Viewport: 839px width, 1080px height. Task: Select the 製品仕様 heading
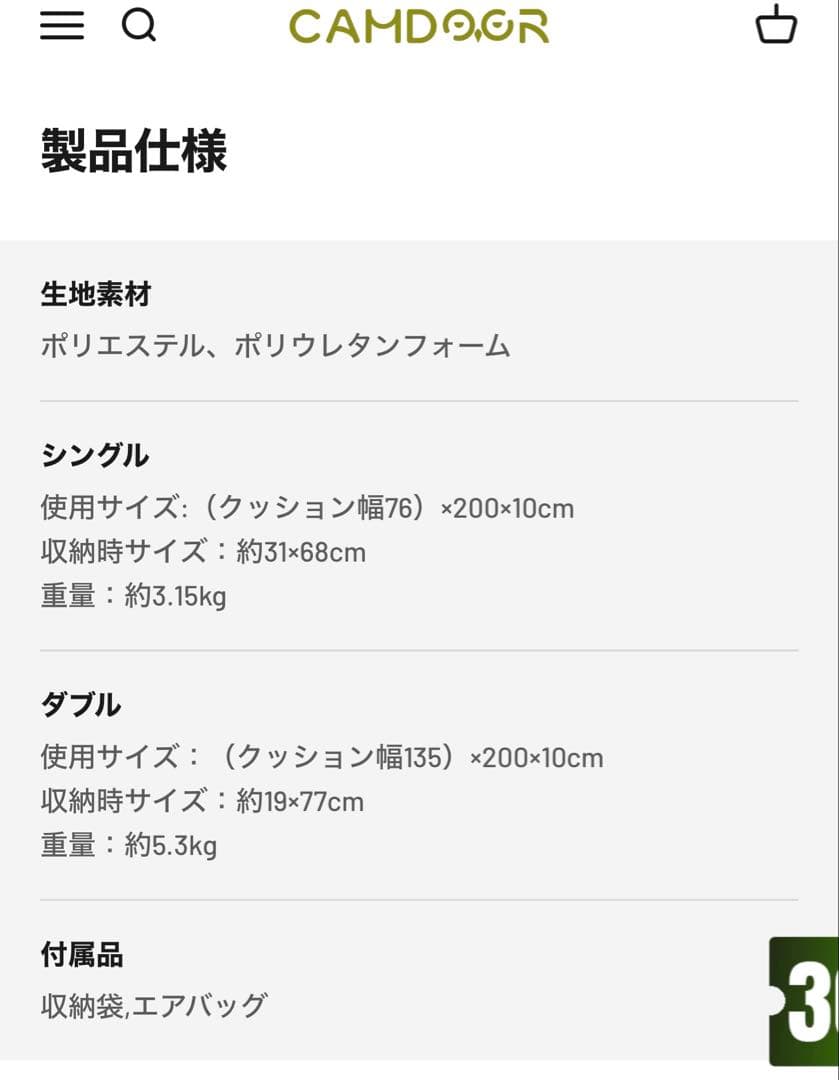(130, 152)
